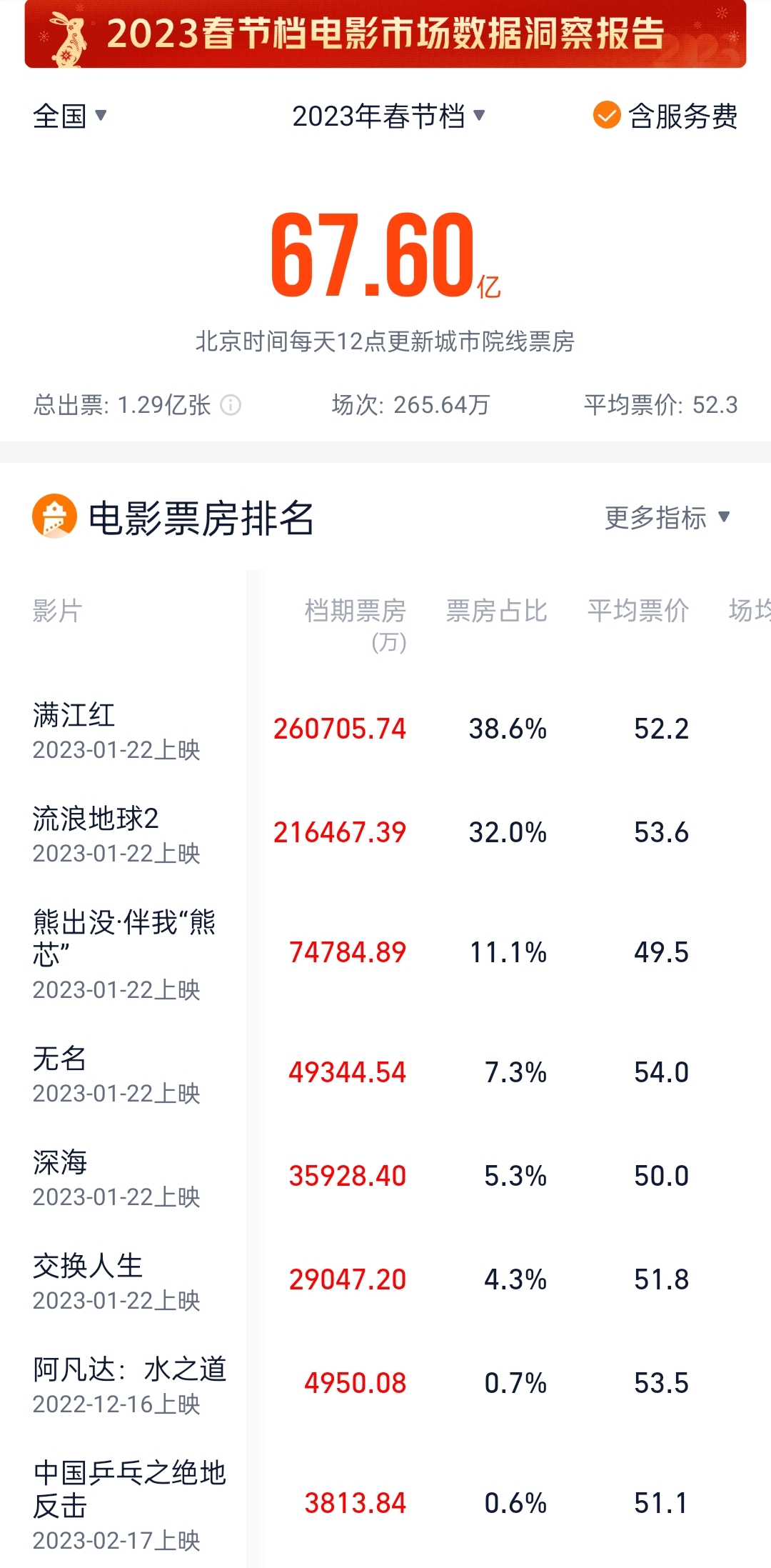
Task: Expand the 更多指标 dropdown
Action: point(667,517)
